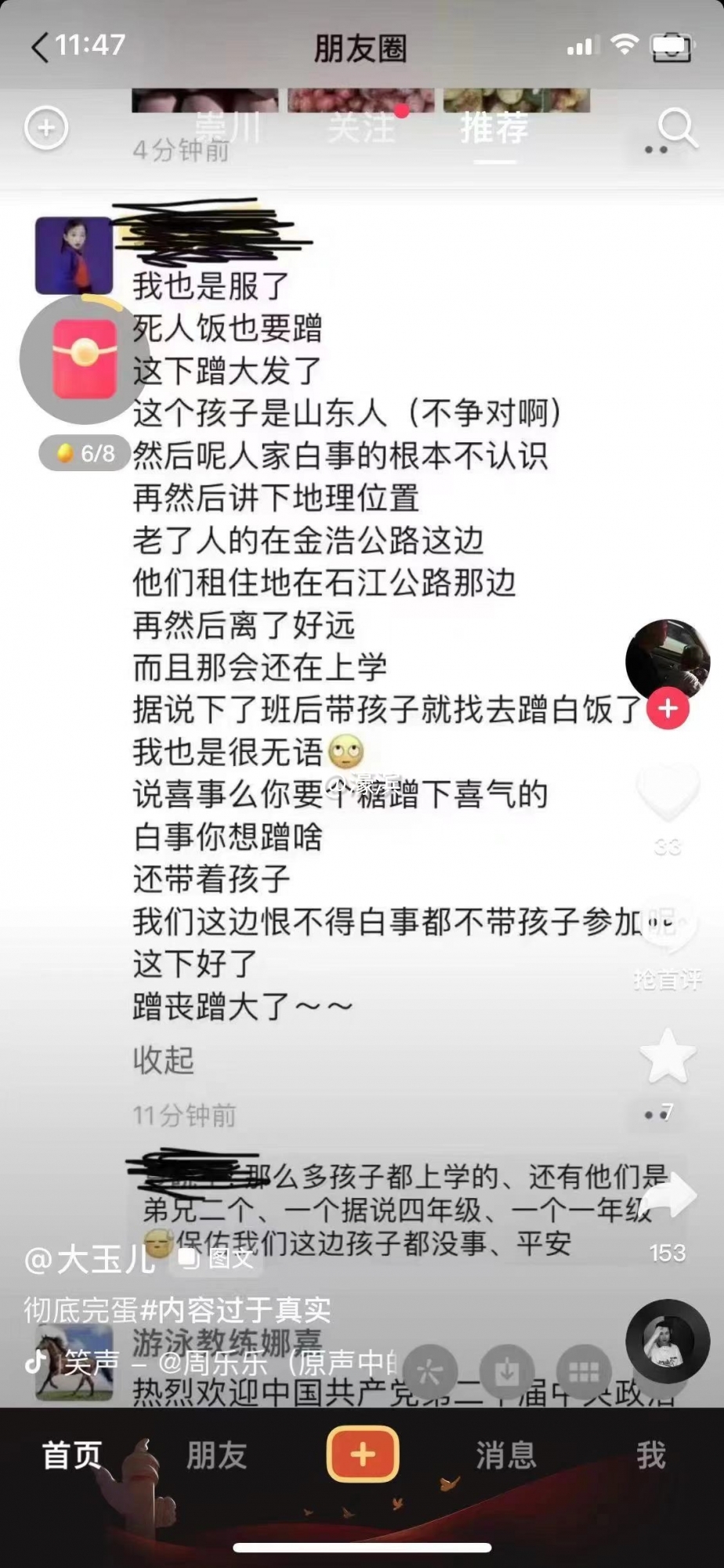This screenshot has width=724, height=1568.
Task: Like this video with the heart
Action: [x=668, y=792]
